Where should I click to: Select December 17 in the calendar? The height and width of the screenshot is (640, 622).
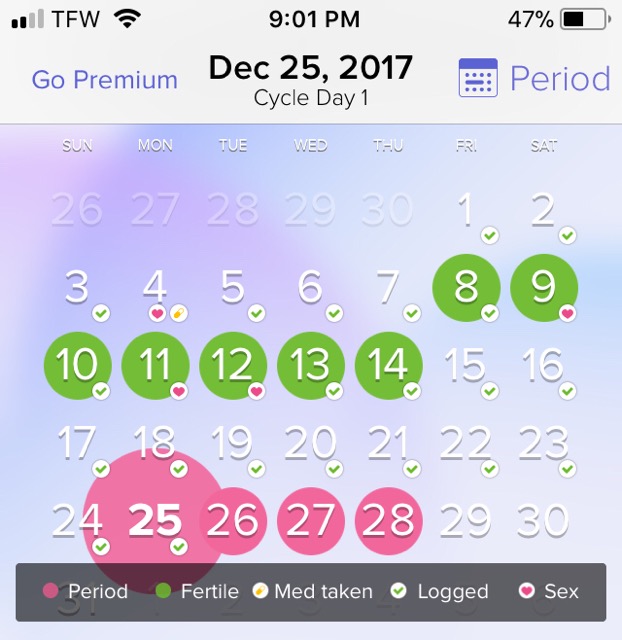78,443
